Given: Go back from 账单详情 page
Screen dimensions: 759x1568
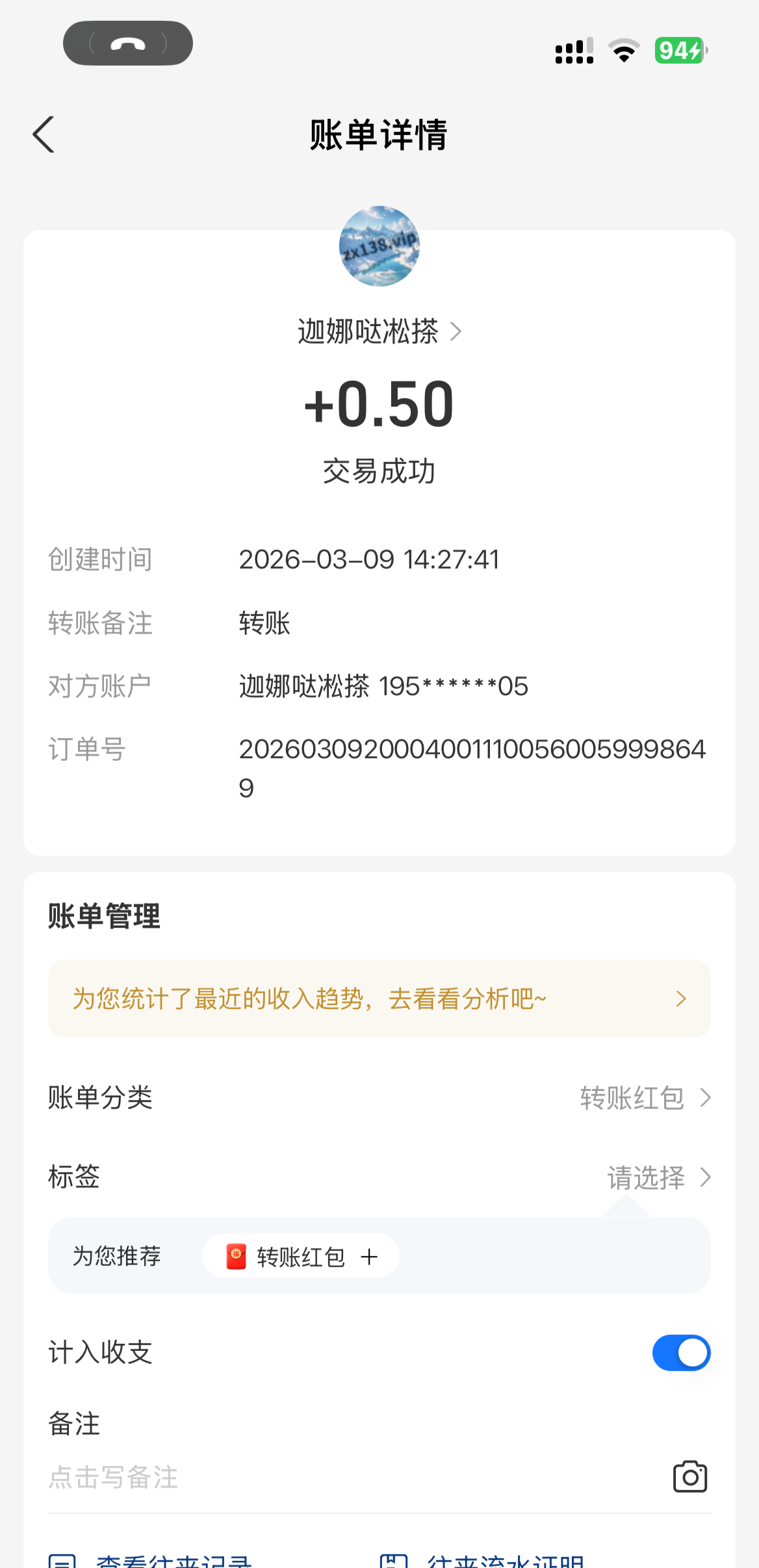Looking at the screenshot, I should [x=44, y=135].
